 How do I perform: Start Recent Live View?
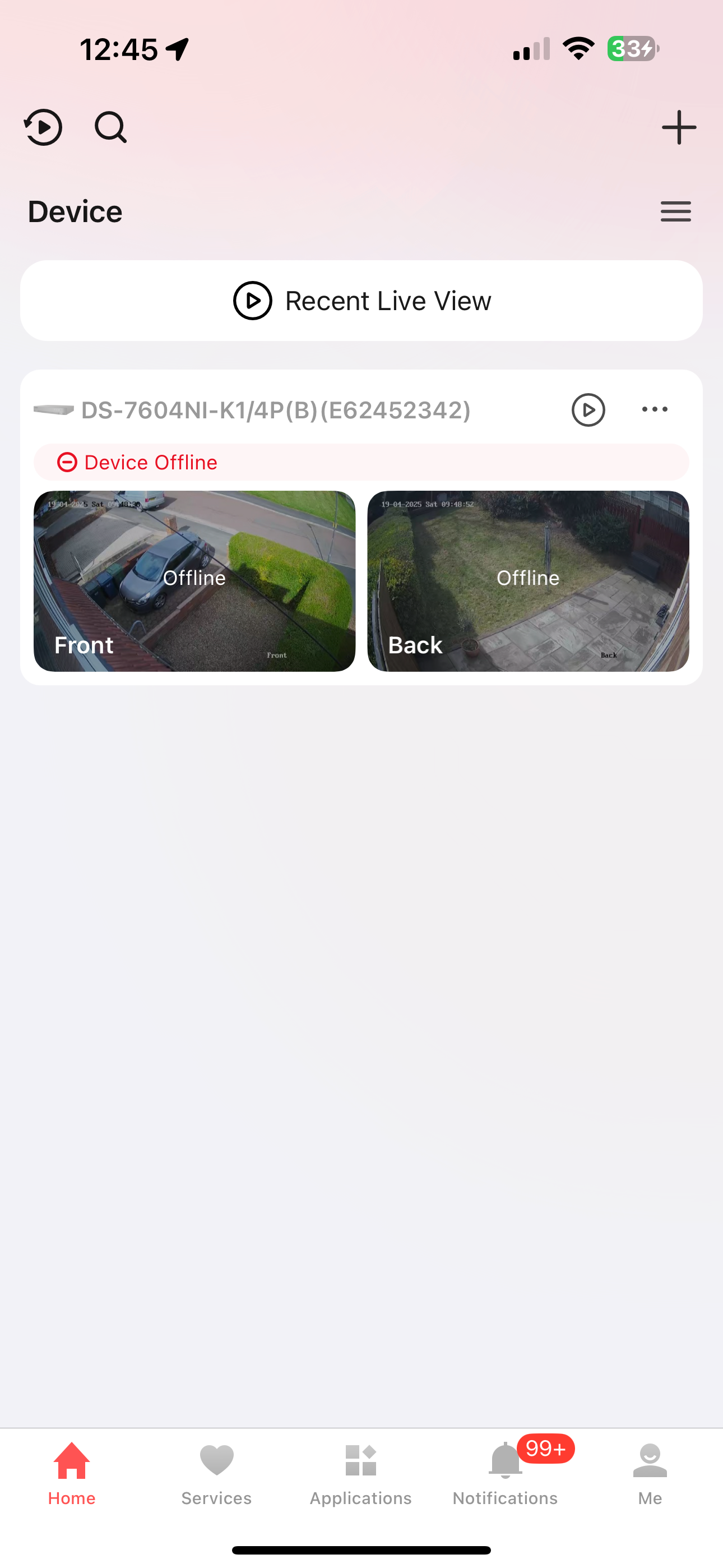click(361, 301)
